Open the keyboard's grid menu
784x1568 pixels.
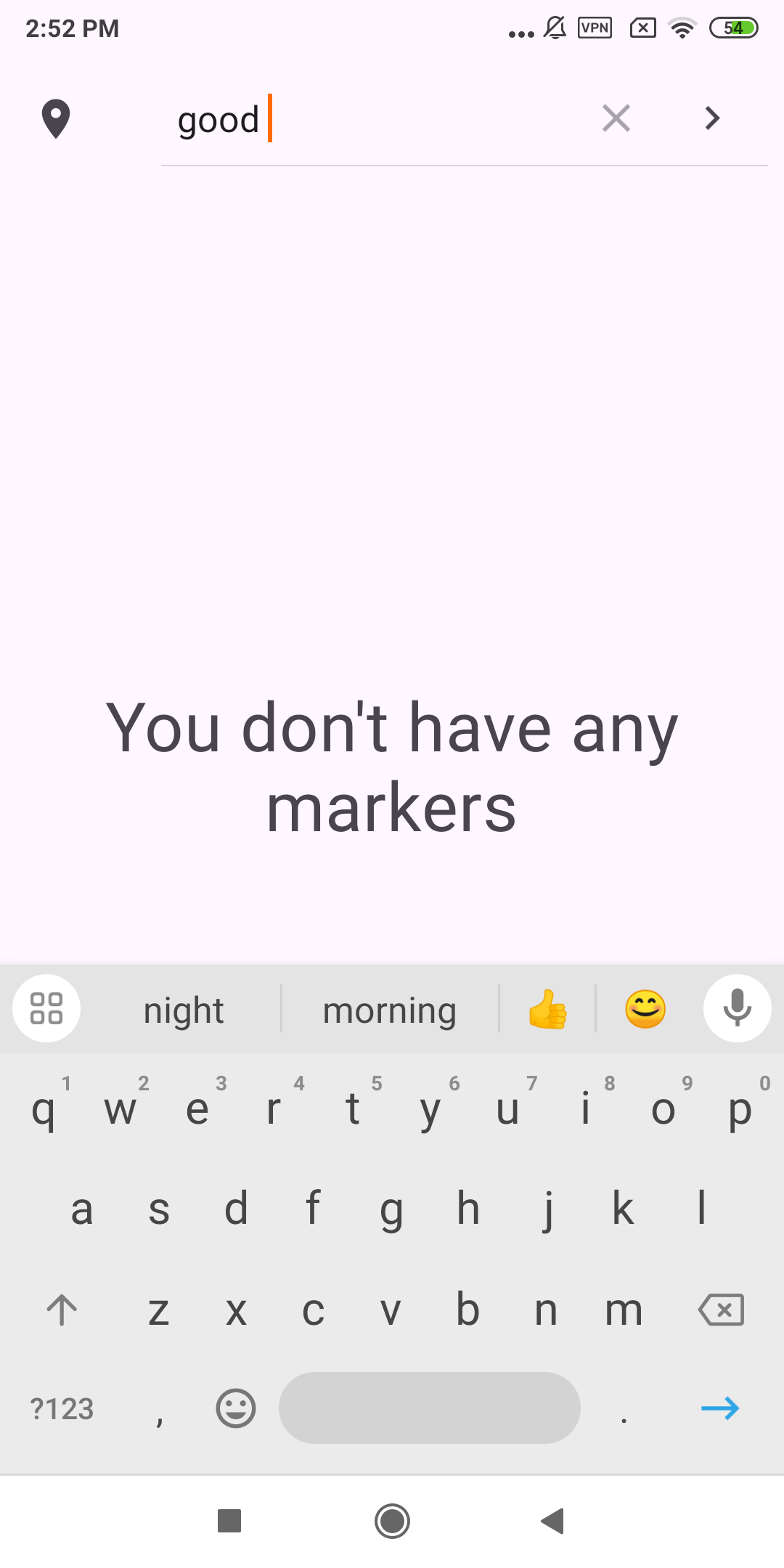pyautogui.click(x=46, y=1008)
